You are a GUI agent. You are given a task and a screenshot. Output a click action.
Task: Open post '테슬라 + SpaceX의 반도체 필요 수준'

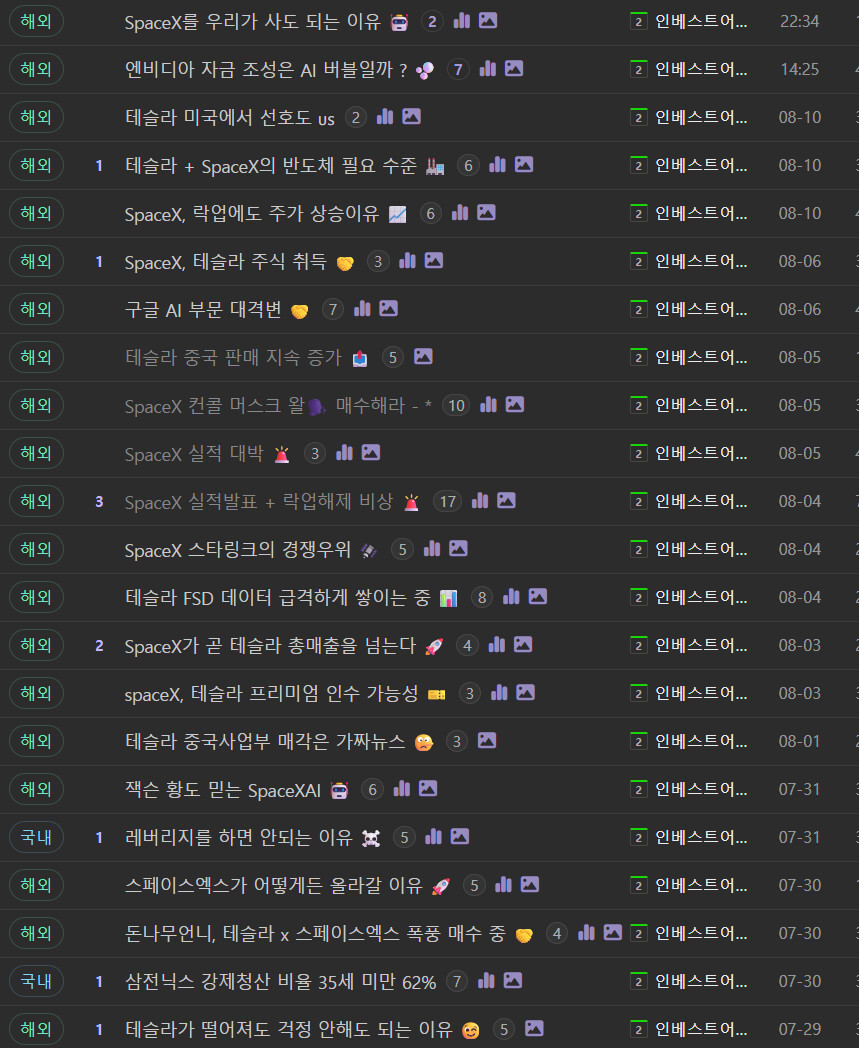[x=270, y=166]
